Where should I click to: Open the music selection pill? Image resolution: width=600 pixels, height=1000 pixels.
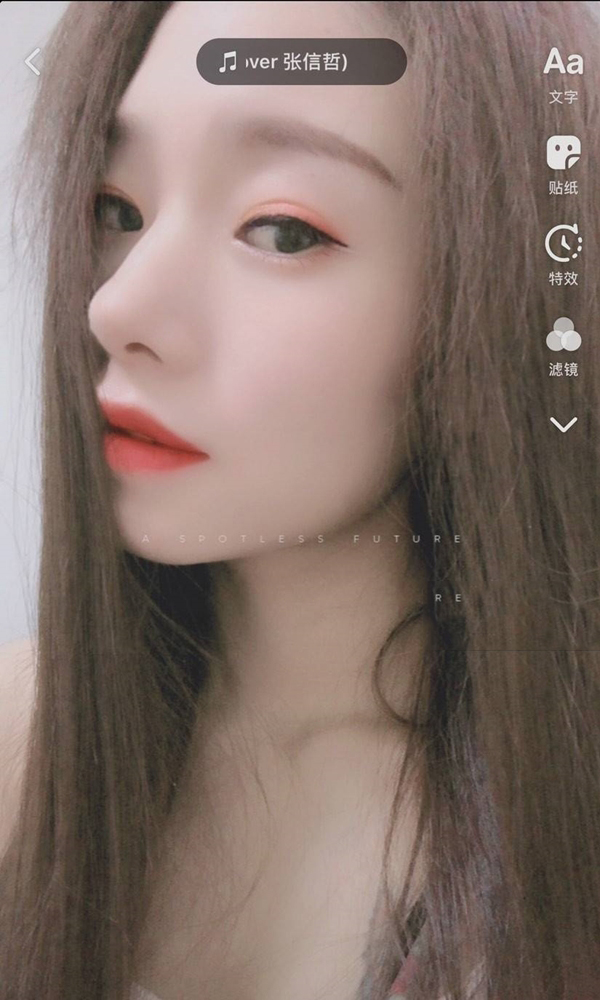coord(301,62)
